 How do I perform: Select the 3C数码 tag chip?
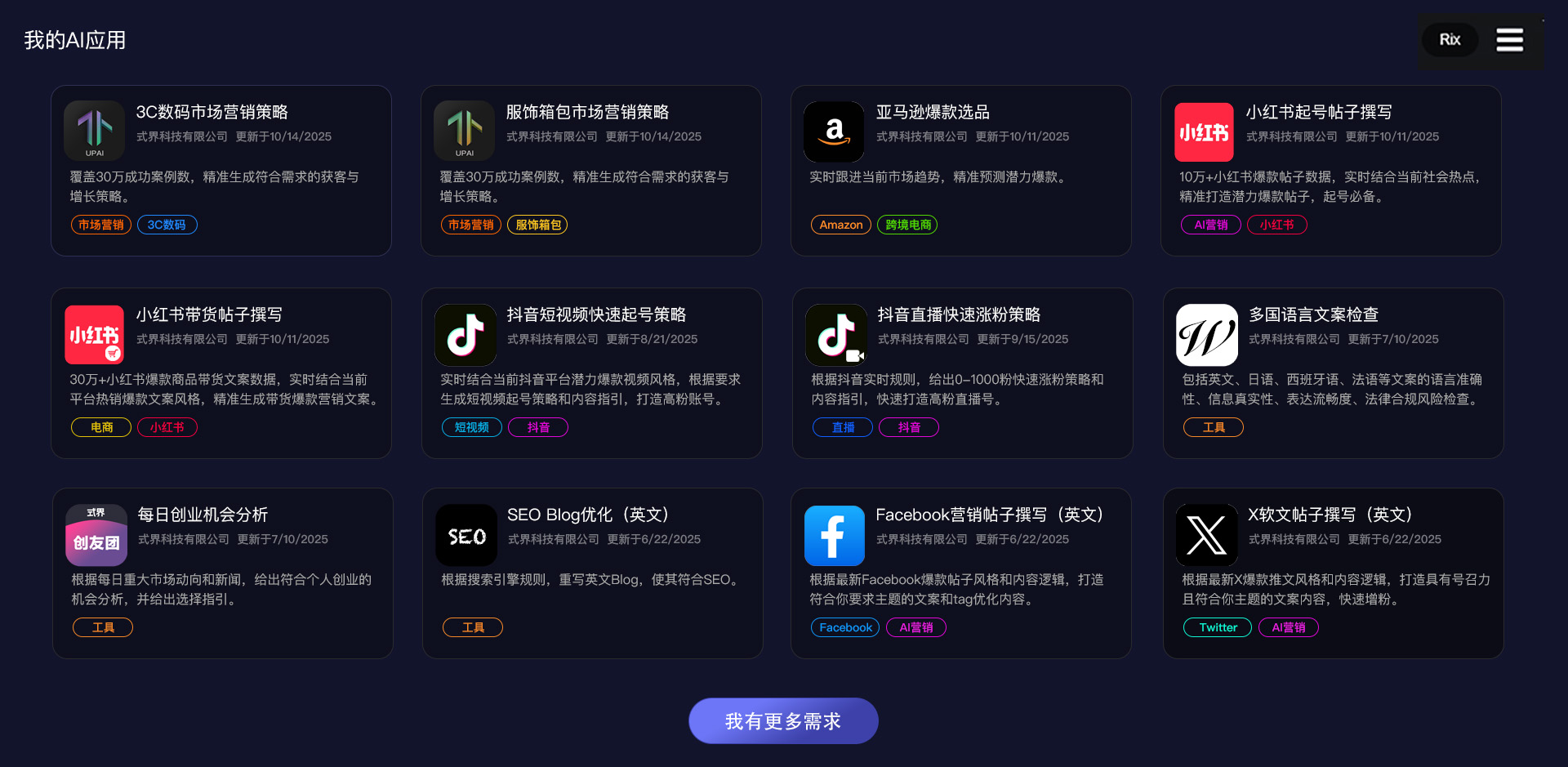click(167, 225)
